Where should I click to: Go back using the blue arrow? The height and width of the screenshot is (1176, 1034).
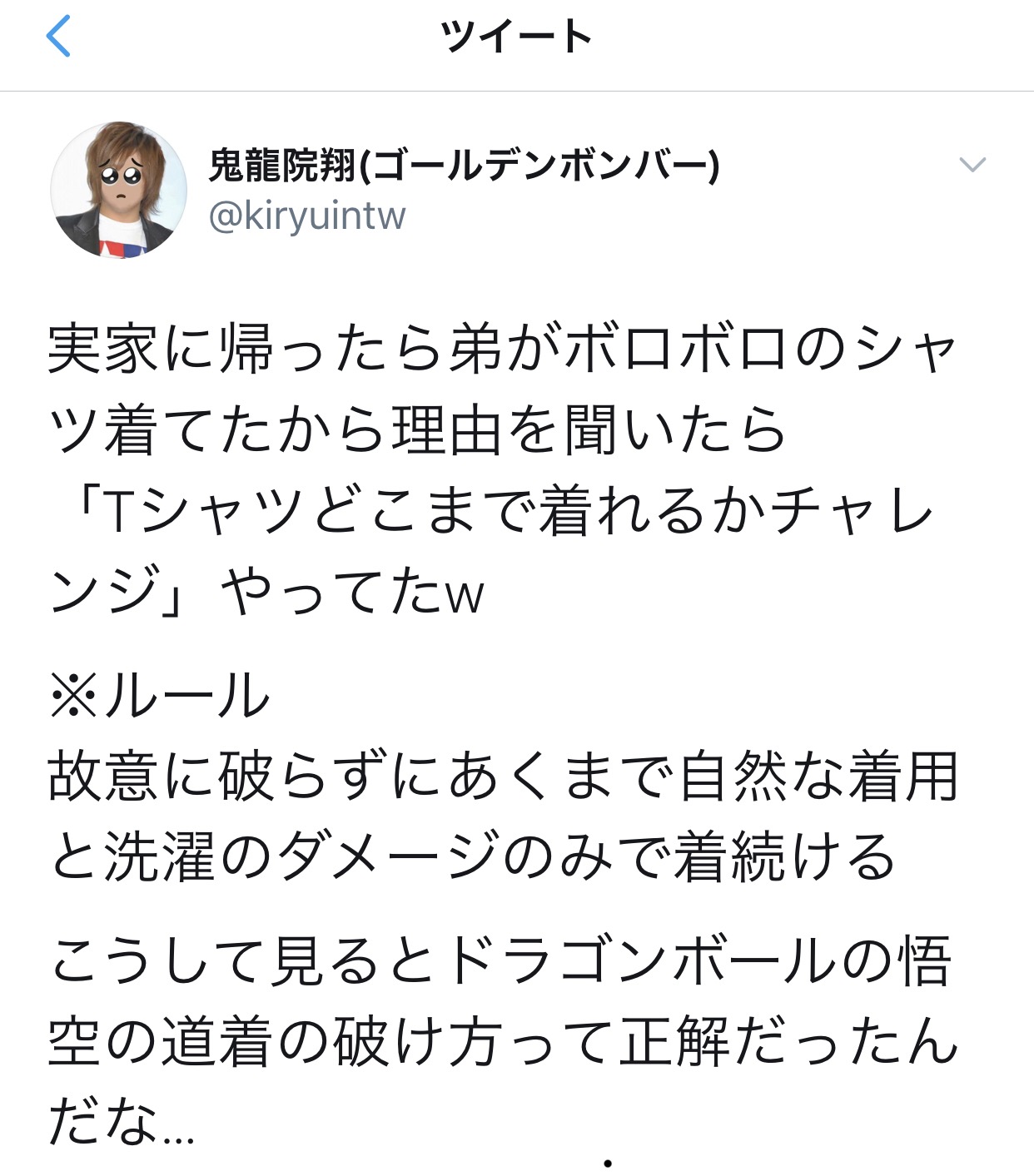click(x=58, y=37)
